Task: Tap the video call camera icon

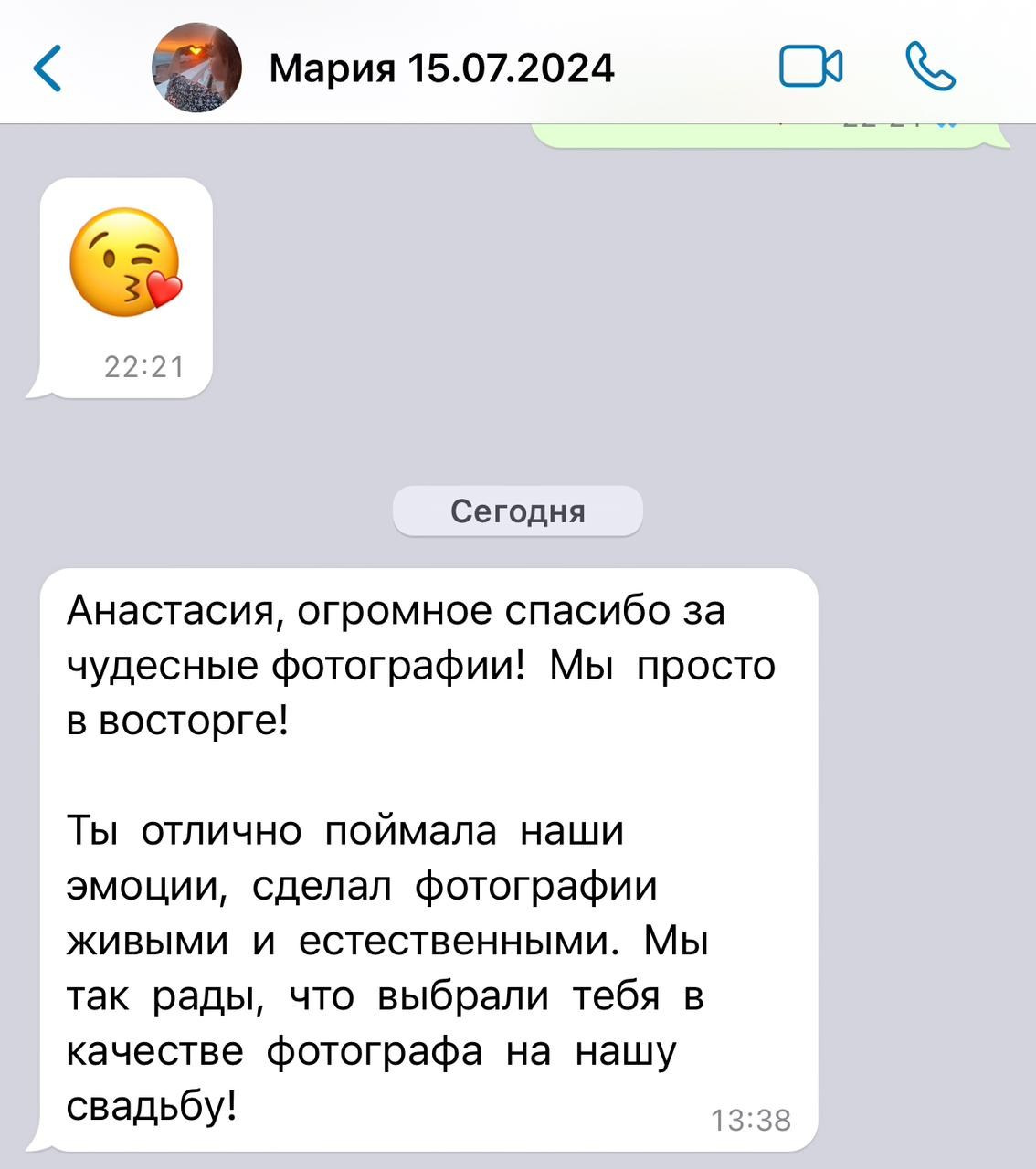Action: pos(809,66)
